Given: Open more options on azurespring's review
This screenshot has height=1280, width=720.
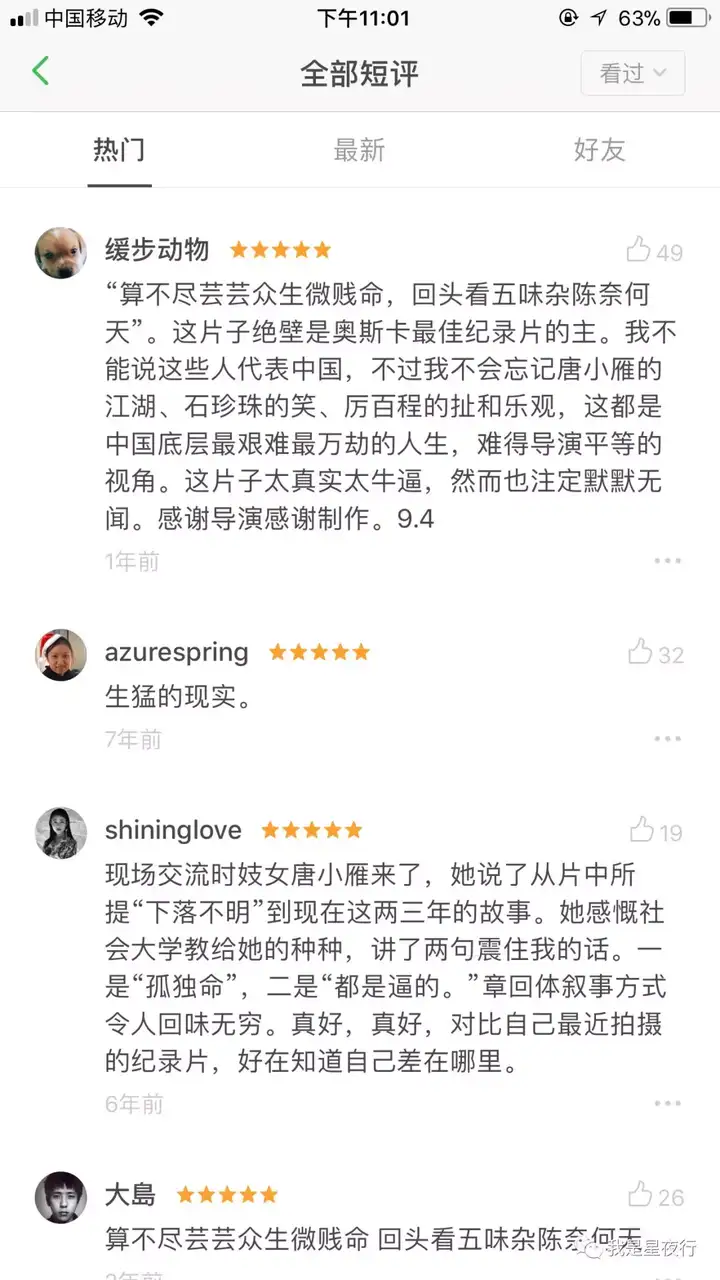Looking at the screenshot, I should click(668, 739).
